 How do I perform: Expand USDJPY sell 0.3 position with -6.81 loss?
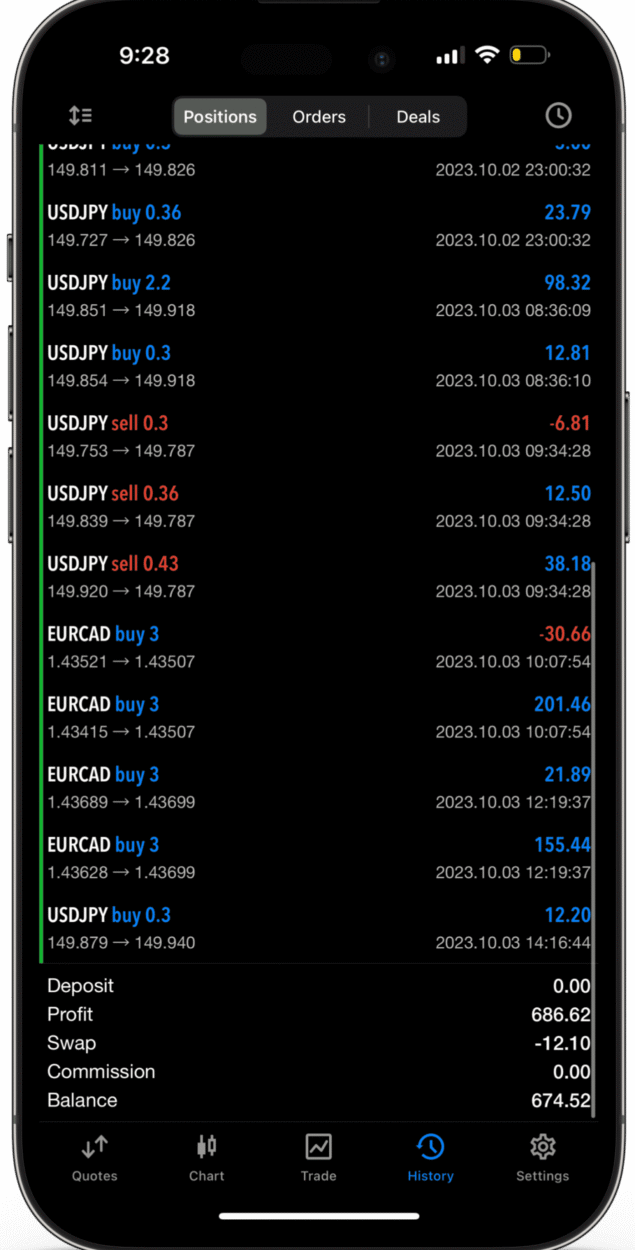click(318, 437)
